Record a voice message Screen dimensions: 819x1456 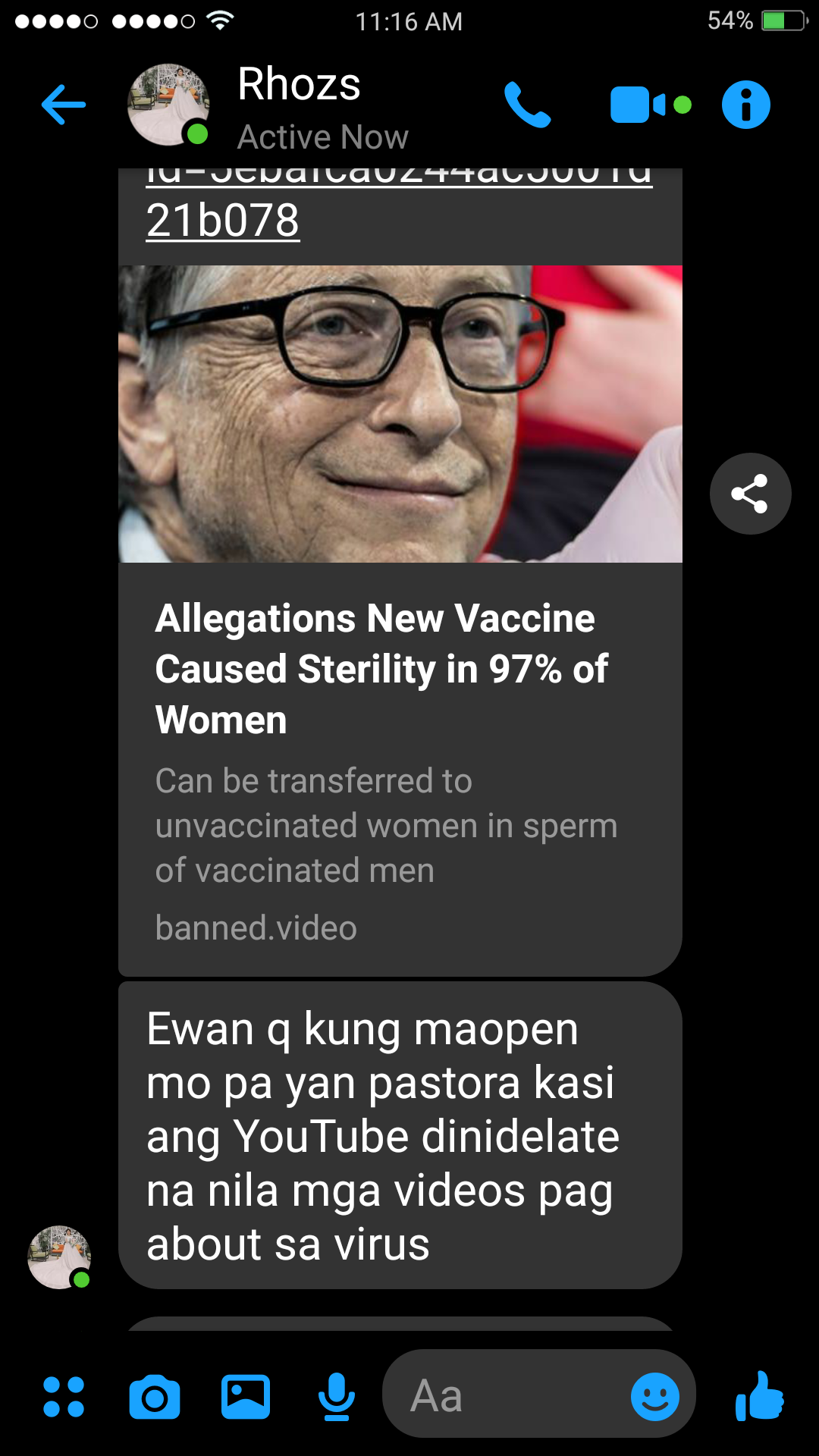[337, 1397]
